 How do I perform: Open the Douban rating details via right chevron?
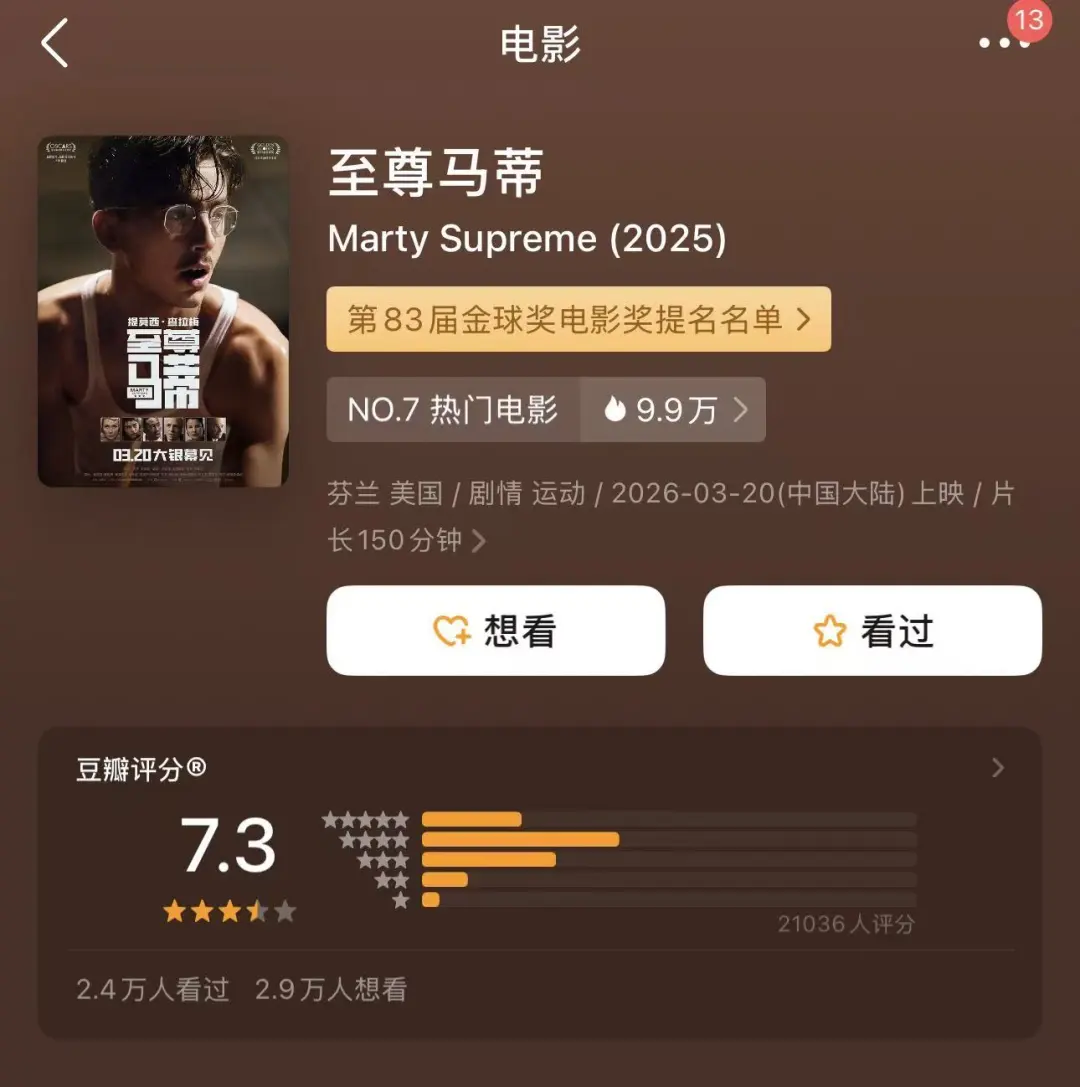pyautogui.click(x=996, y=768)
